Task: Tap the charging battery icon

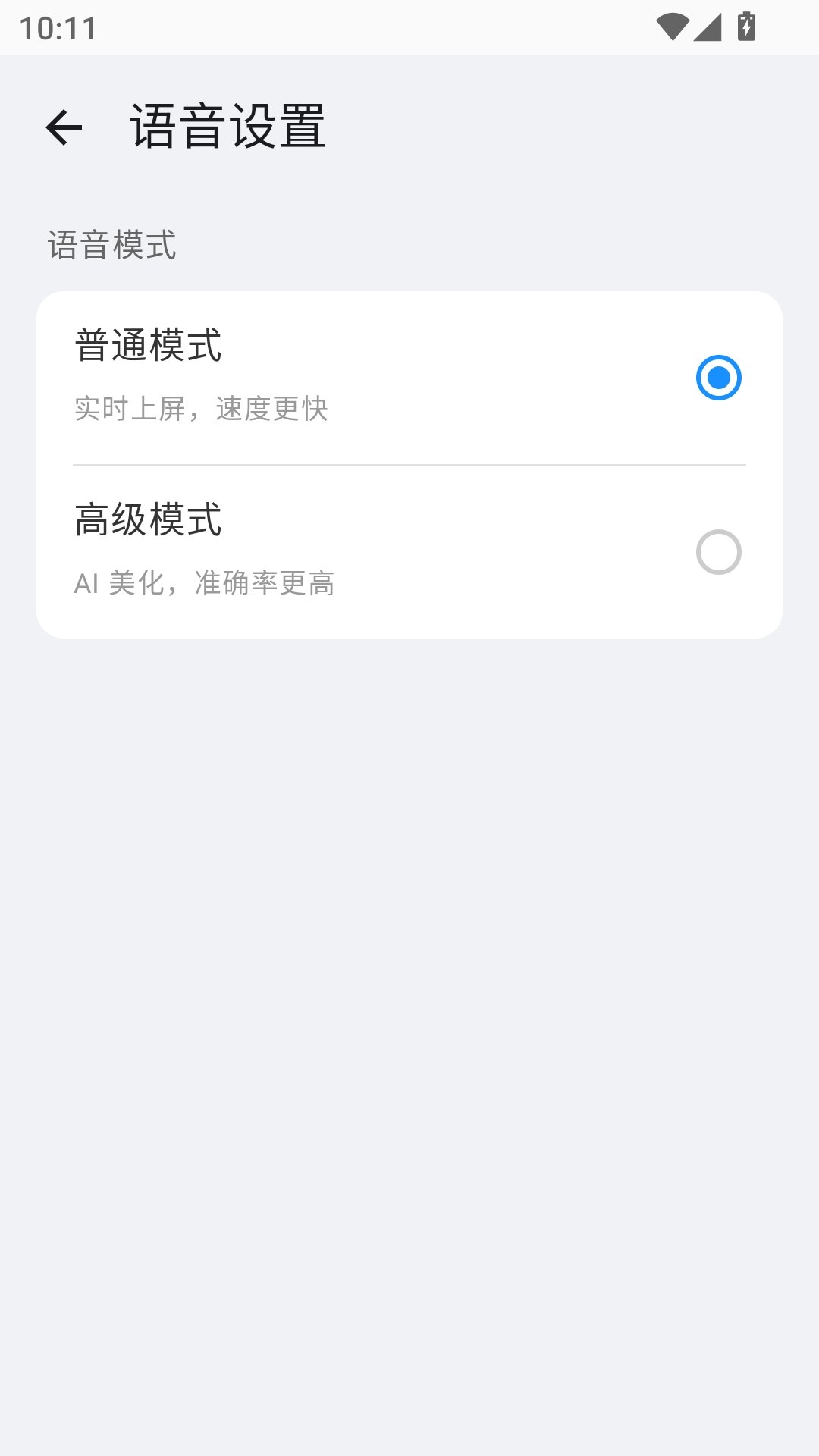Action: pos(746,25)
